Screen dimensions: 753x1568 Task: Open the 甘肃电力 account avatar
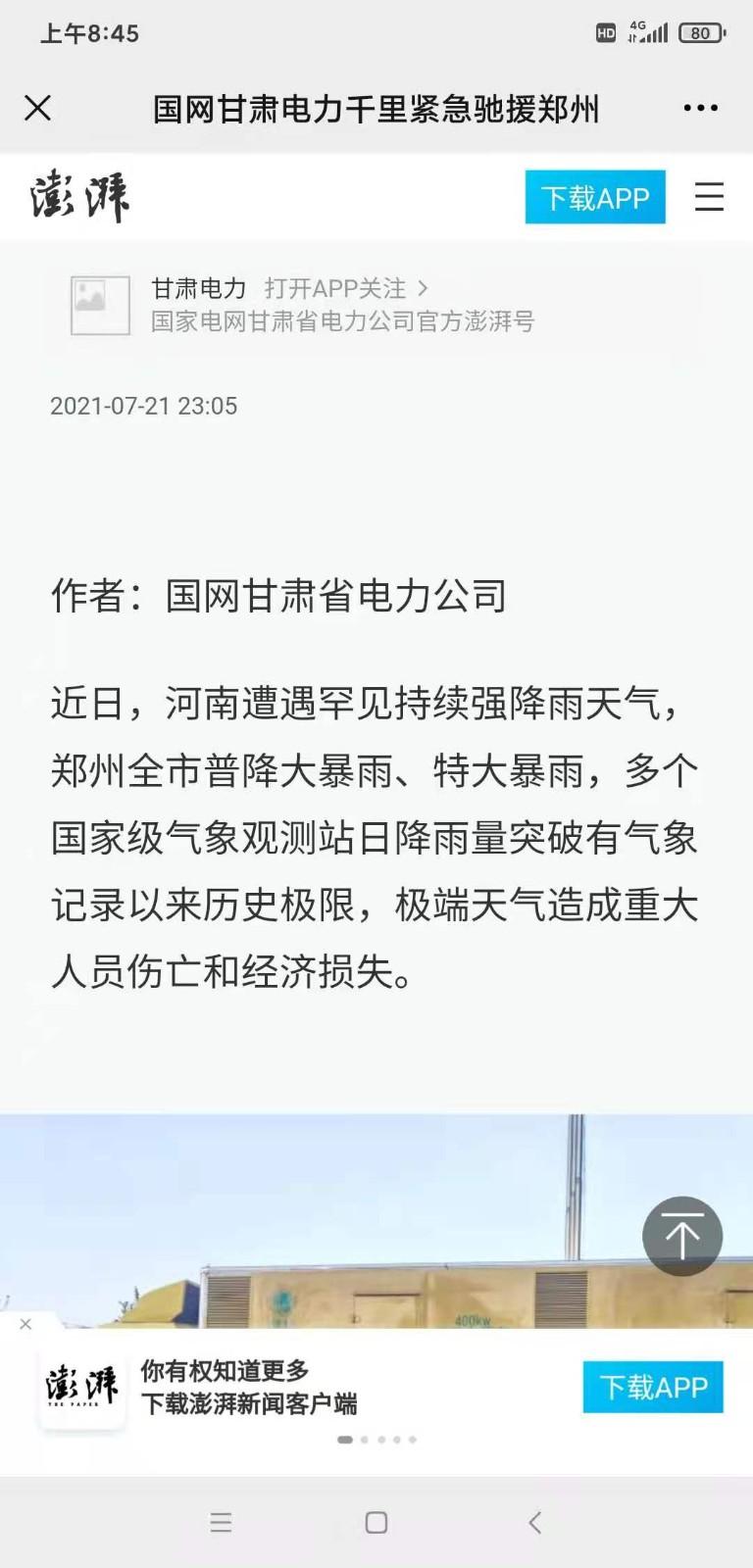click(100, 305)
